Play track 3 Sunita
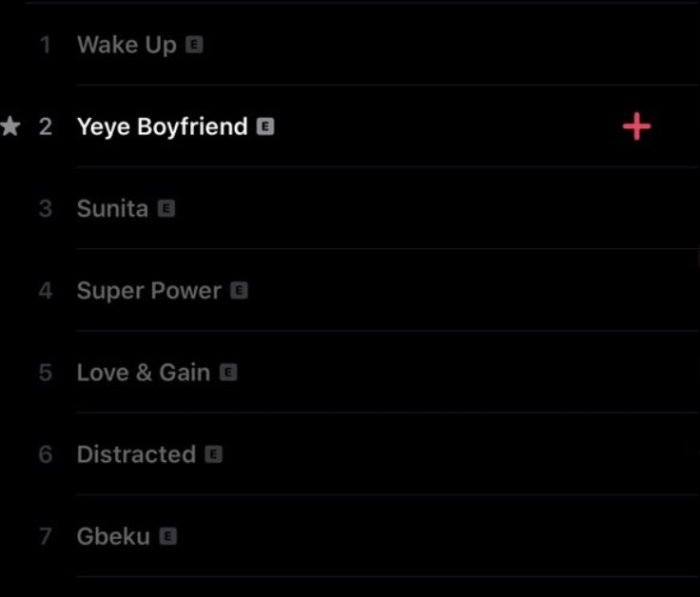This screenshot has height=597, width=700. [112, 209]
